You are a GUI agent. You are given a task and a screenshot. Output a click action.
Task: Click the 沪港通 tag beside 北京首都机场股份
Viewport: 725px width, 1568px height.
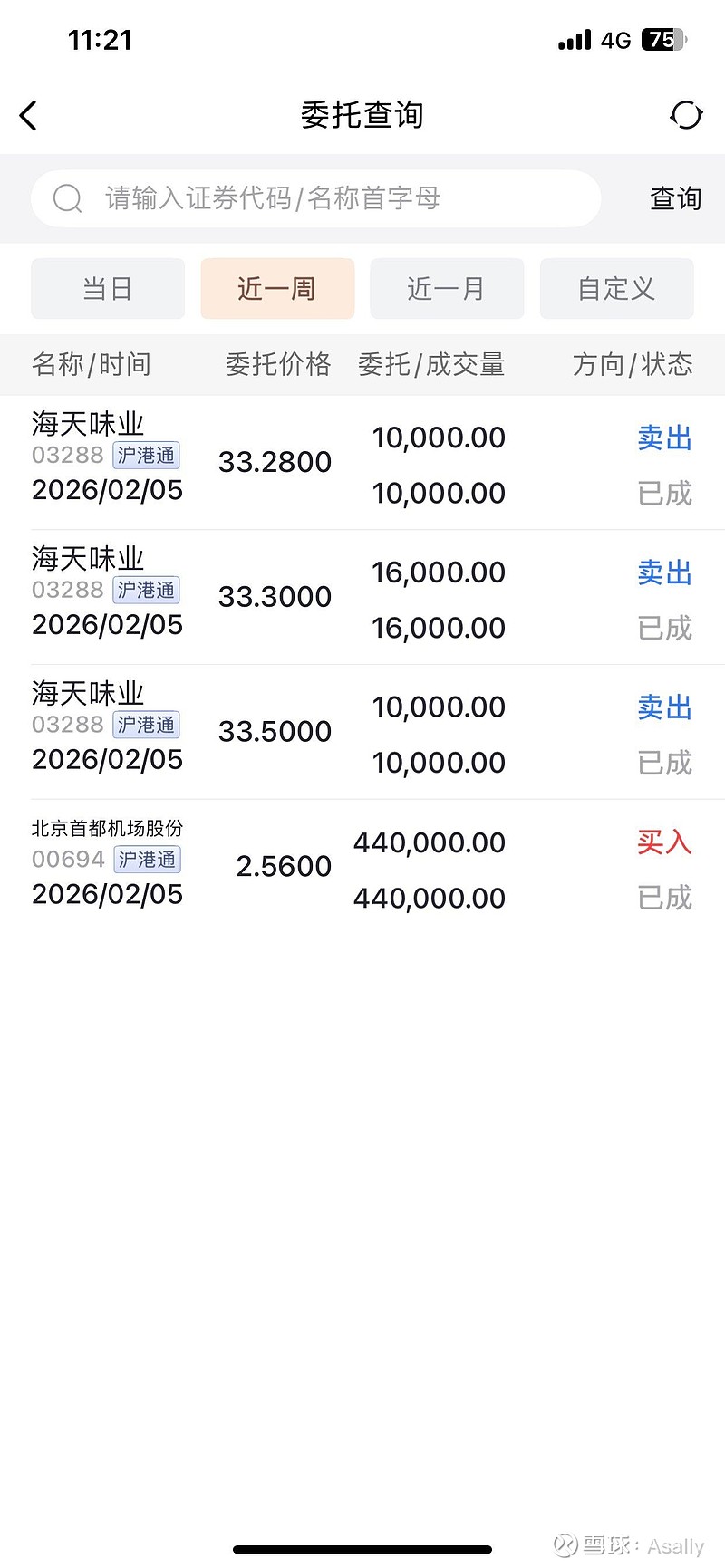pyautogui.click(x=148, y=860)
